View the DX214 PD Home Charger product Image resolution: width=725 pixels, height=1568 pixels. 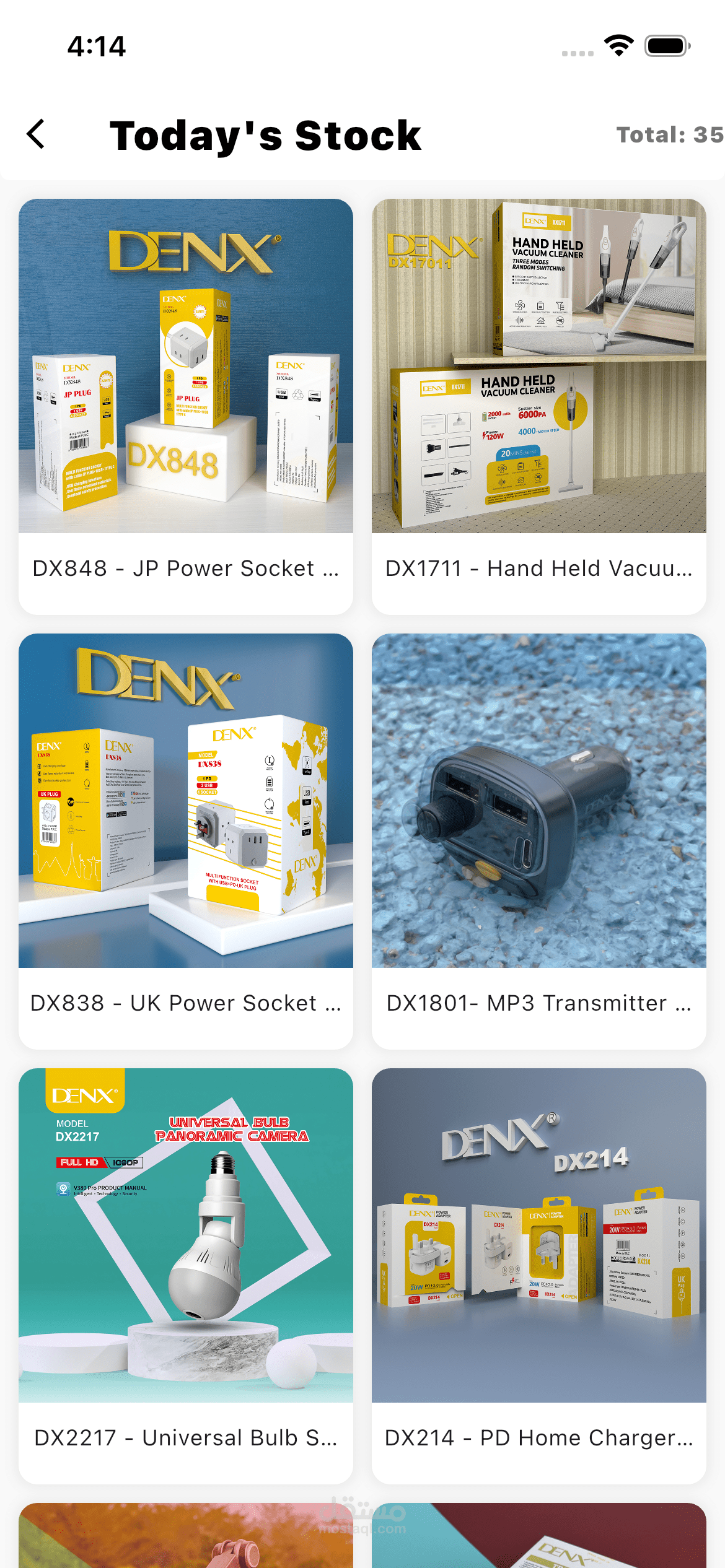pyautogui.click(x=538, y=1275)
